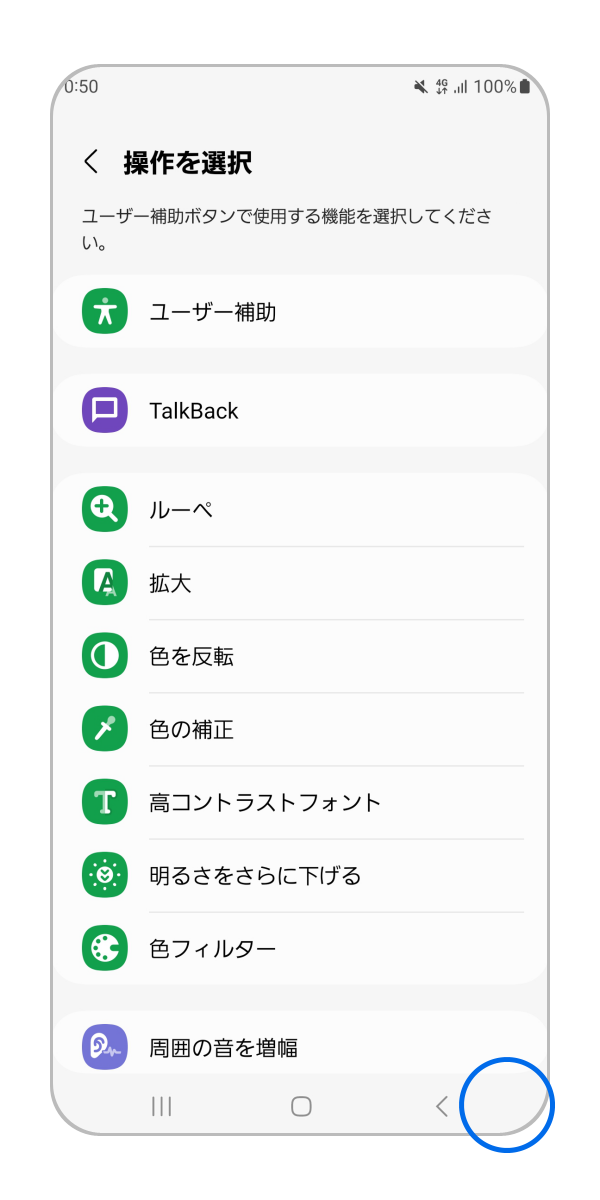This screenshot has height=1200, width=600.
Task: Open recent apps from navigation bar
Action: pos(161,1106)
